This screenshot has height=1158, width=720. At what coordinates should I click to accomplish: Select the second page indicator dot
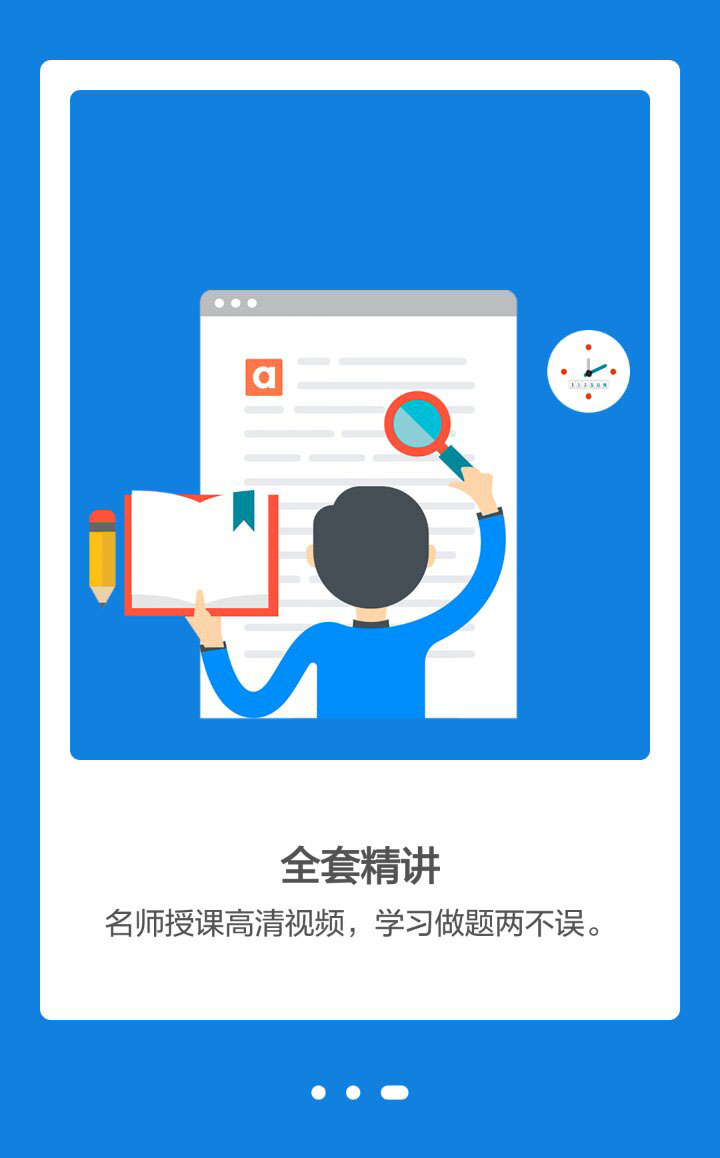[x=353, y=1092]
